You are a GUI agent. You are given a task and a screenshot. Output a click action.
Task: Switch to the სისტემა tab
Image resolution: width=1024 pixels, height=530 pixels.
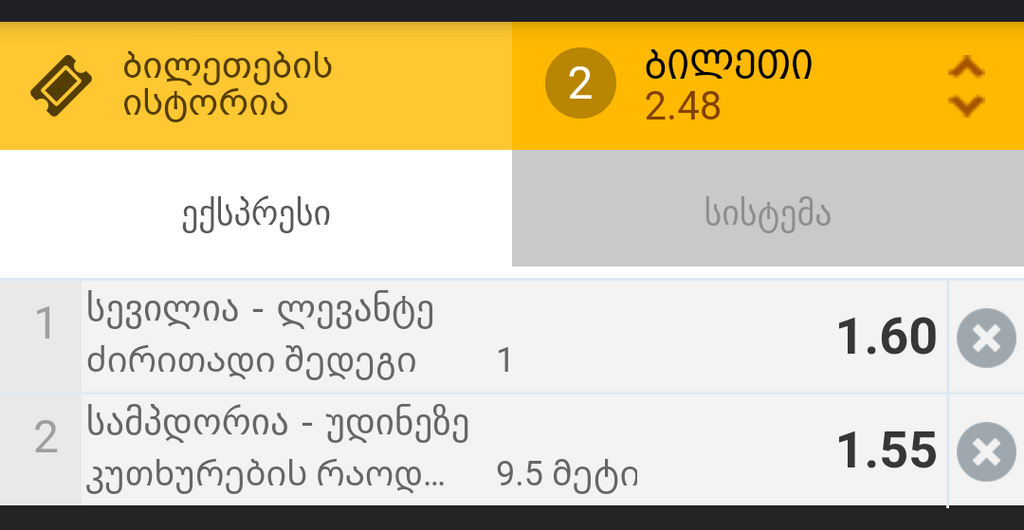768,213
